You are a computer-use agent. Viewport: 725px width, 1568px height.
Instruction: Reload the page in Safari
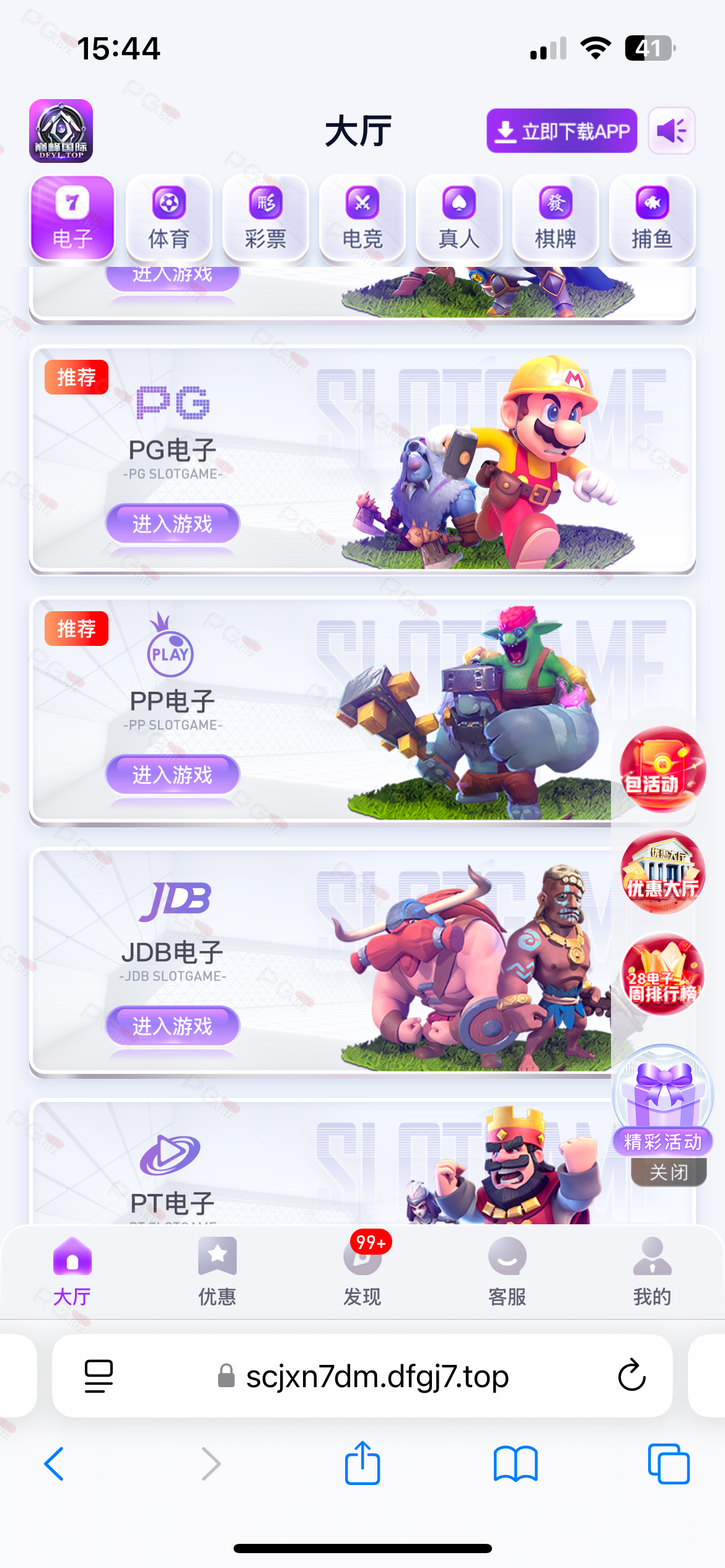(631, 1376)
